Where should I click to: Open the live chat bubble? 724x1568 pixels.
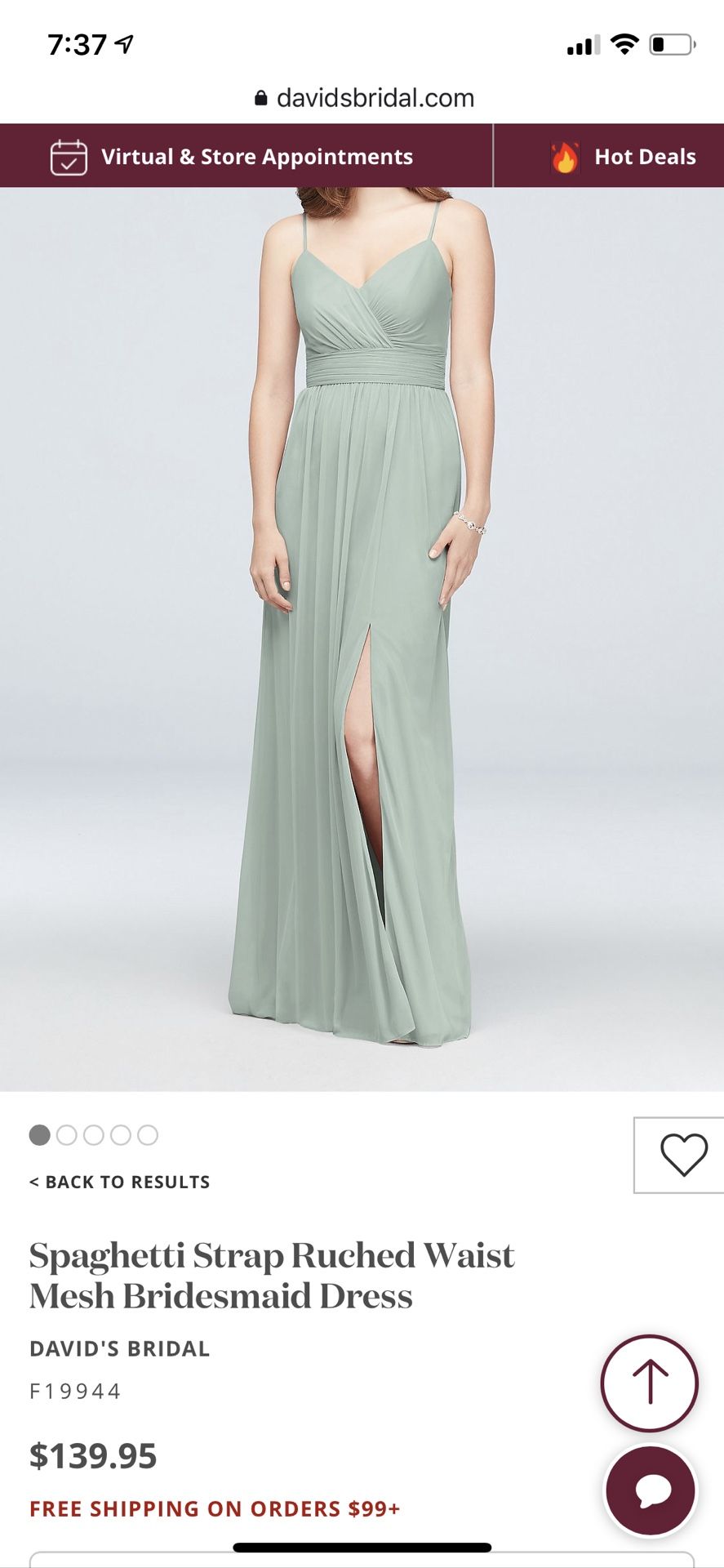pos(651,1490)
